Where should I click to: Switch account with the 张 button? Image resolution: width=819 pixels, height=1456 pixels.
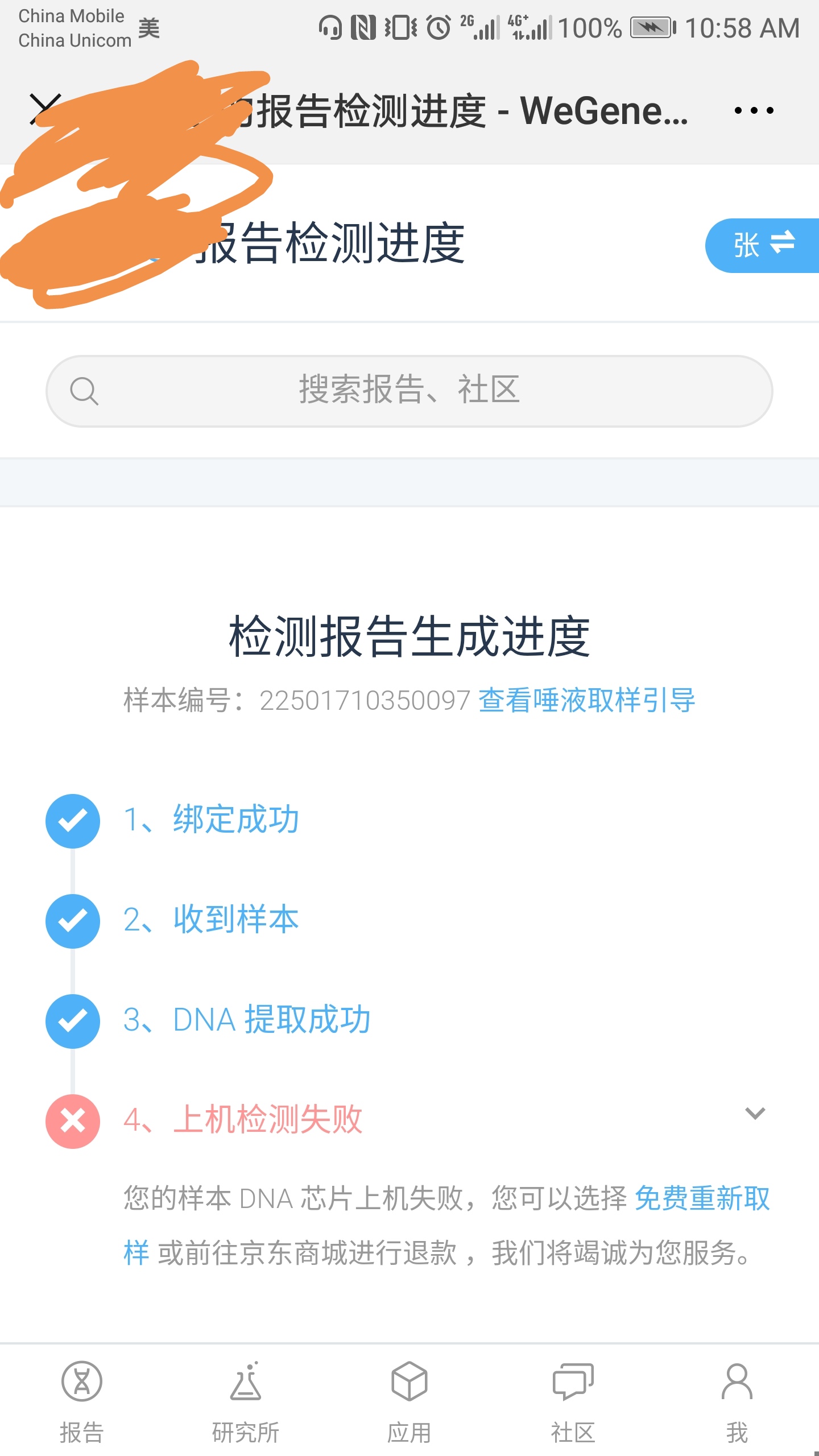point(762,245)
